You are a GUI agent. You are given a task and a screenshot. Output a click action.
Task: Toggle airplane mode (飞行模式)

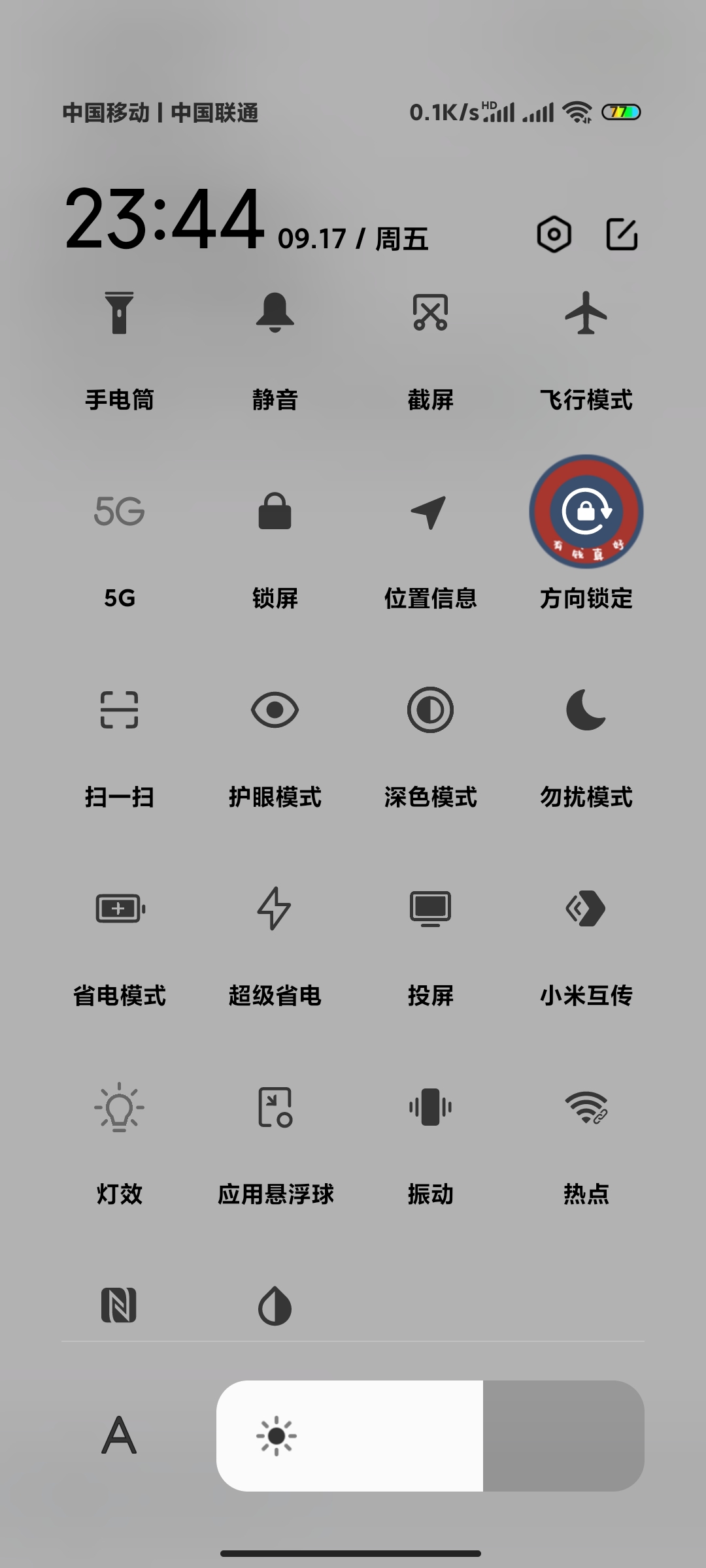(x=586, y=313)
